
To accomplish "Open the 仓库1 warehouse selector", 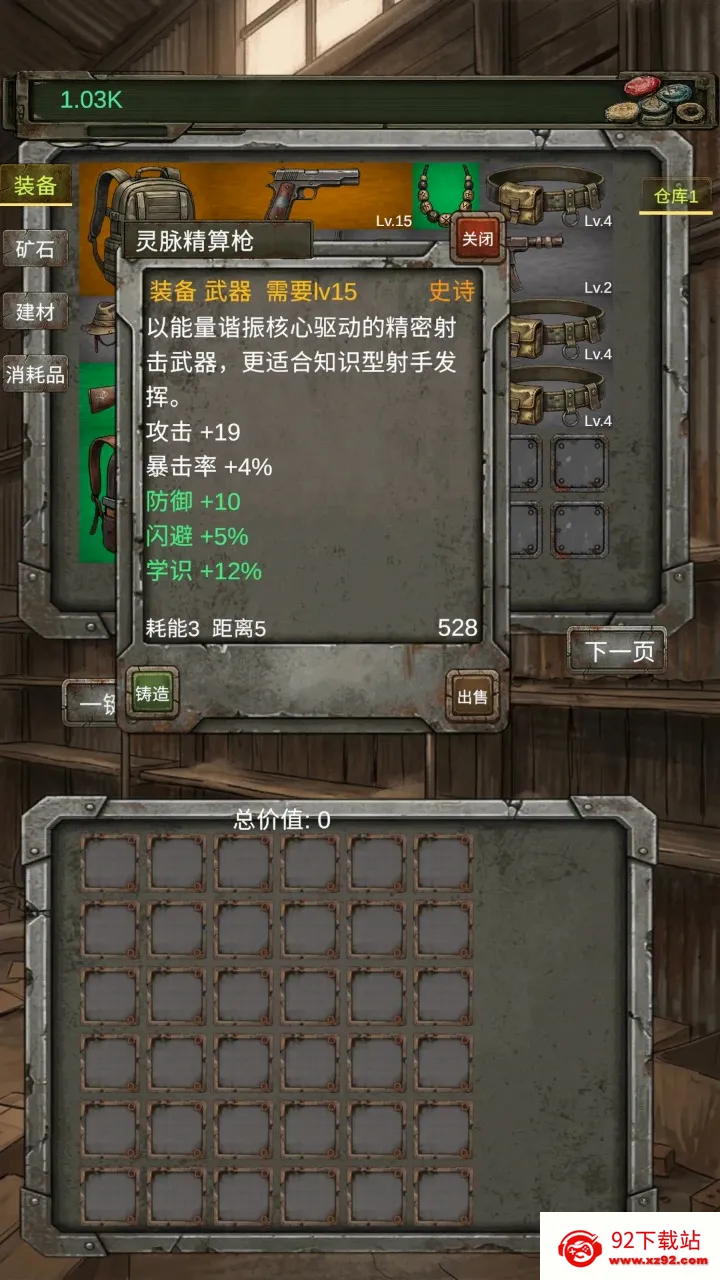I will tap(676, 196).
